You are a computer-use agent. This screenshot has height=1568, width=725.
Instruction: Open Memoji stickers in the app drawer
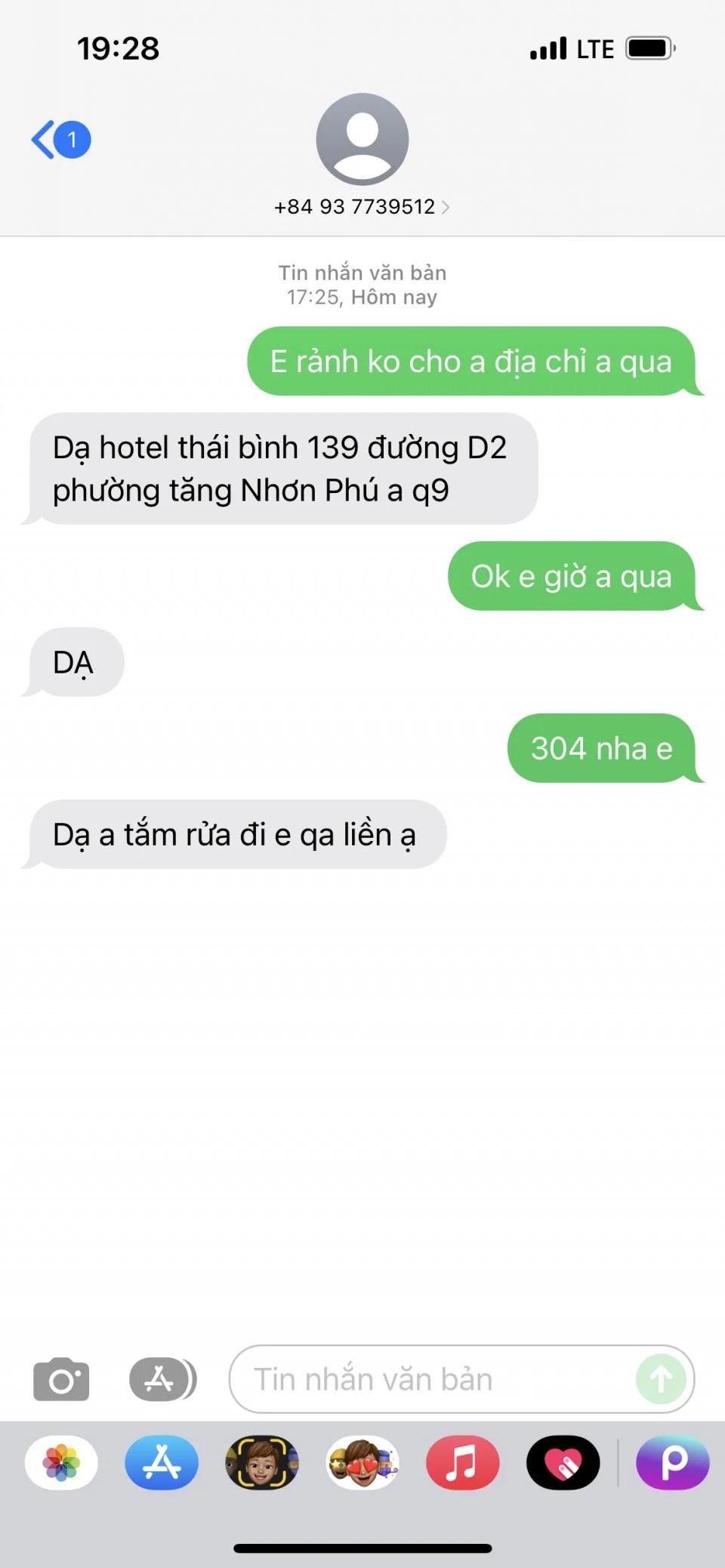[362, 1462]
